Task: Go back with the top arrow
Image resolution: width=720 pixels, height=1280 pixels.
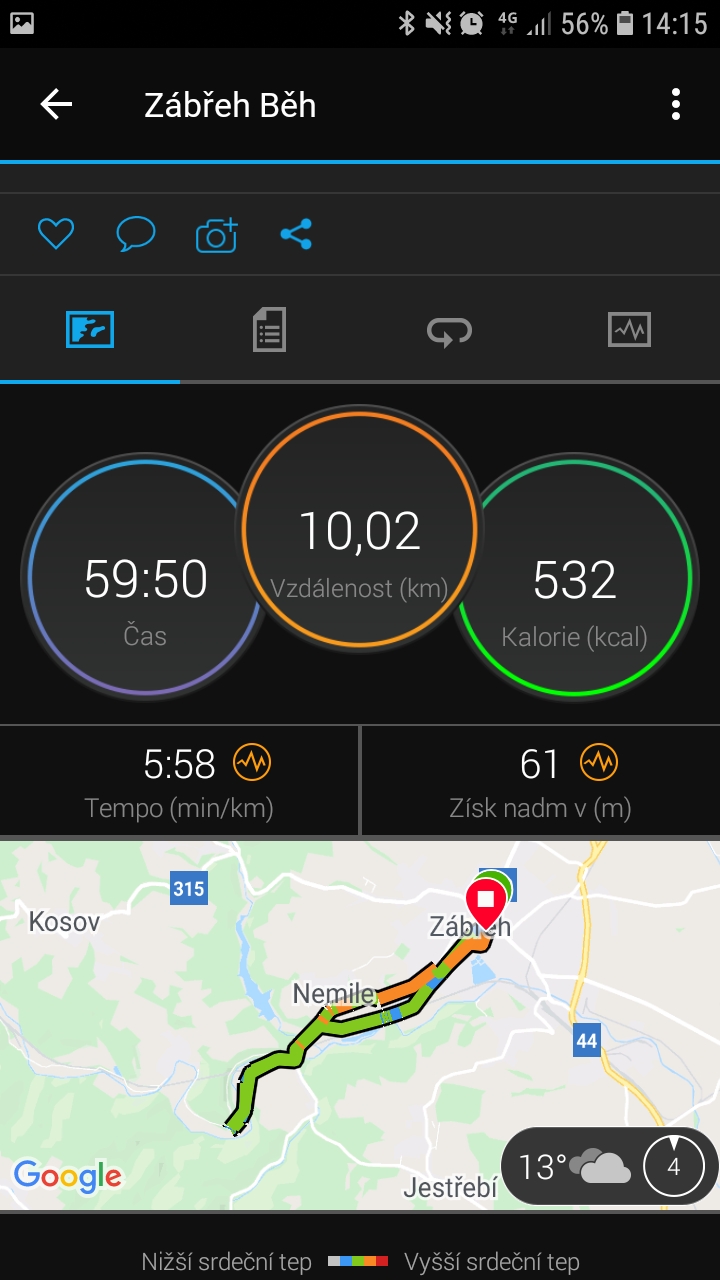Action: [x=56, y=104]
